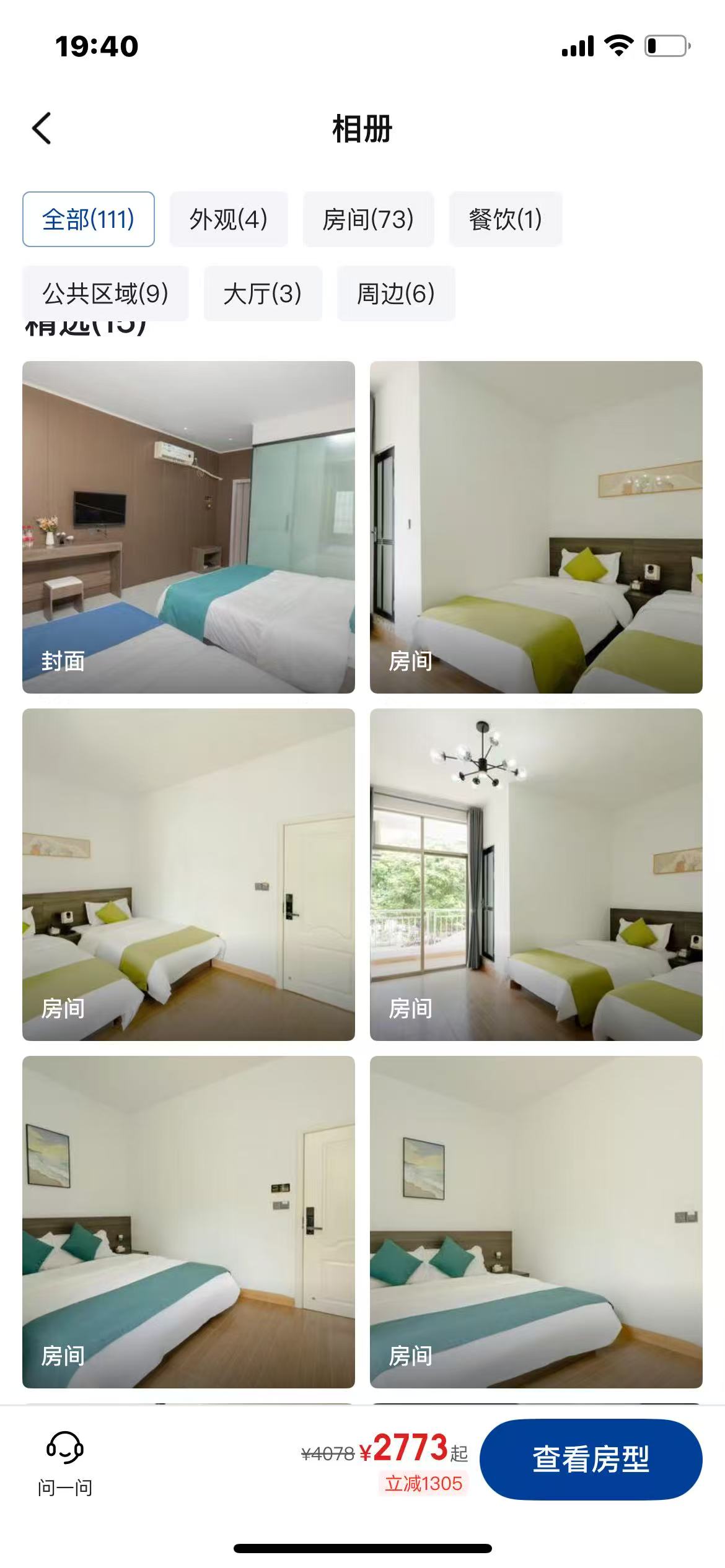Tap the 查看房型 button
The width and height of the screenshot is (725, 1568).
pyautogui.click(x=591, y=1459)
